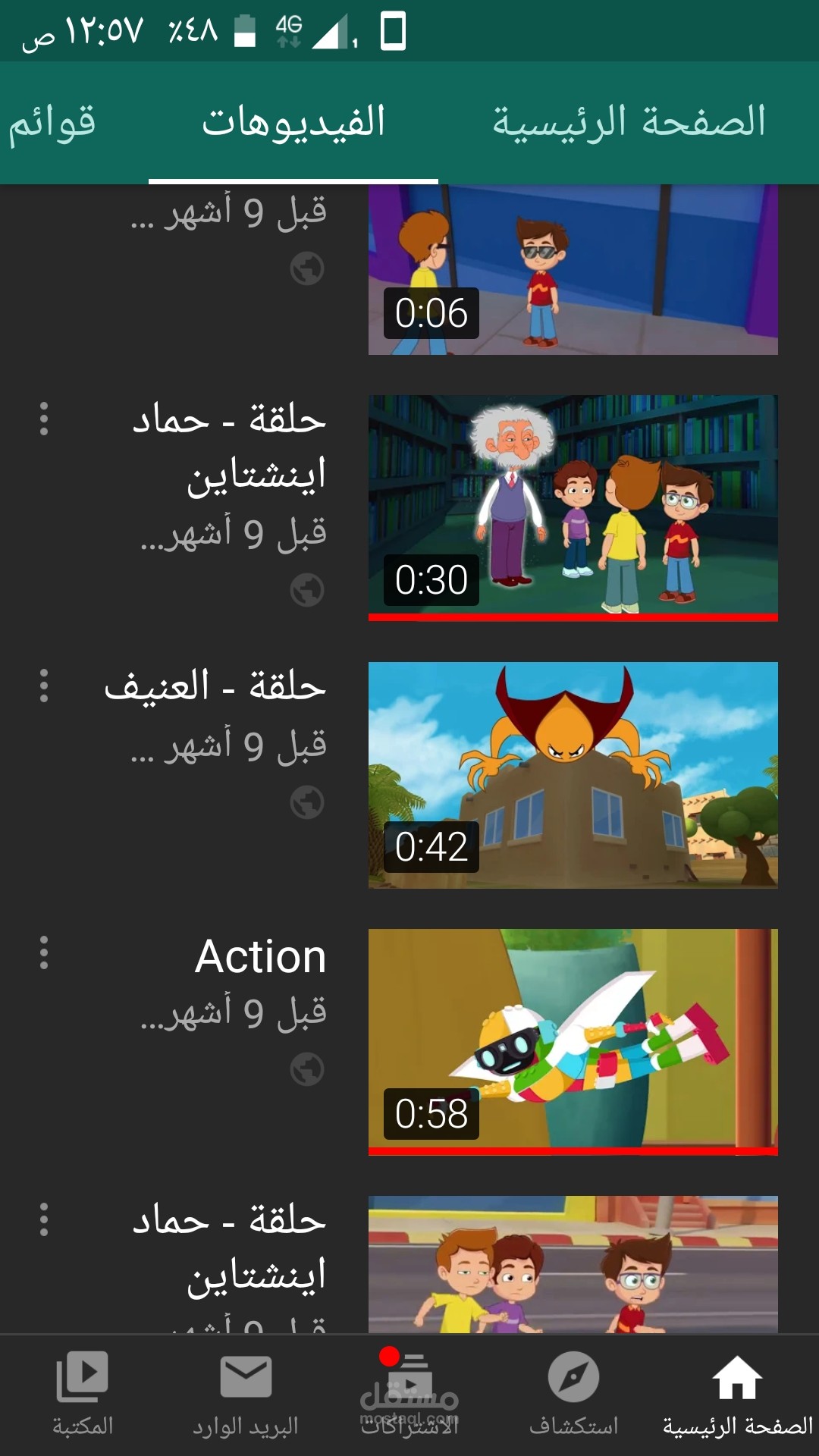Select the الفيديوهات top tab
The image size is (819, 1456).
[293, 123]
